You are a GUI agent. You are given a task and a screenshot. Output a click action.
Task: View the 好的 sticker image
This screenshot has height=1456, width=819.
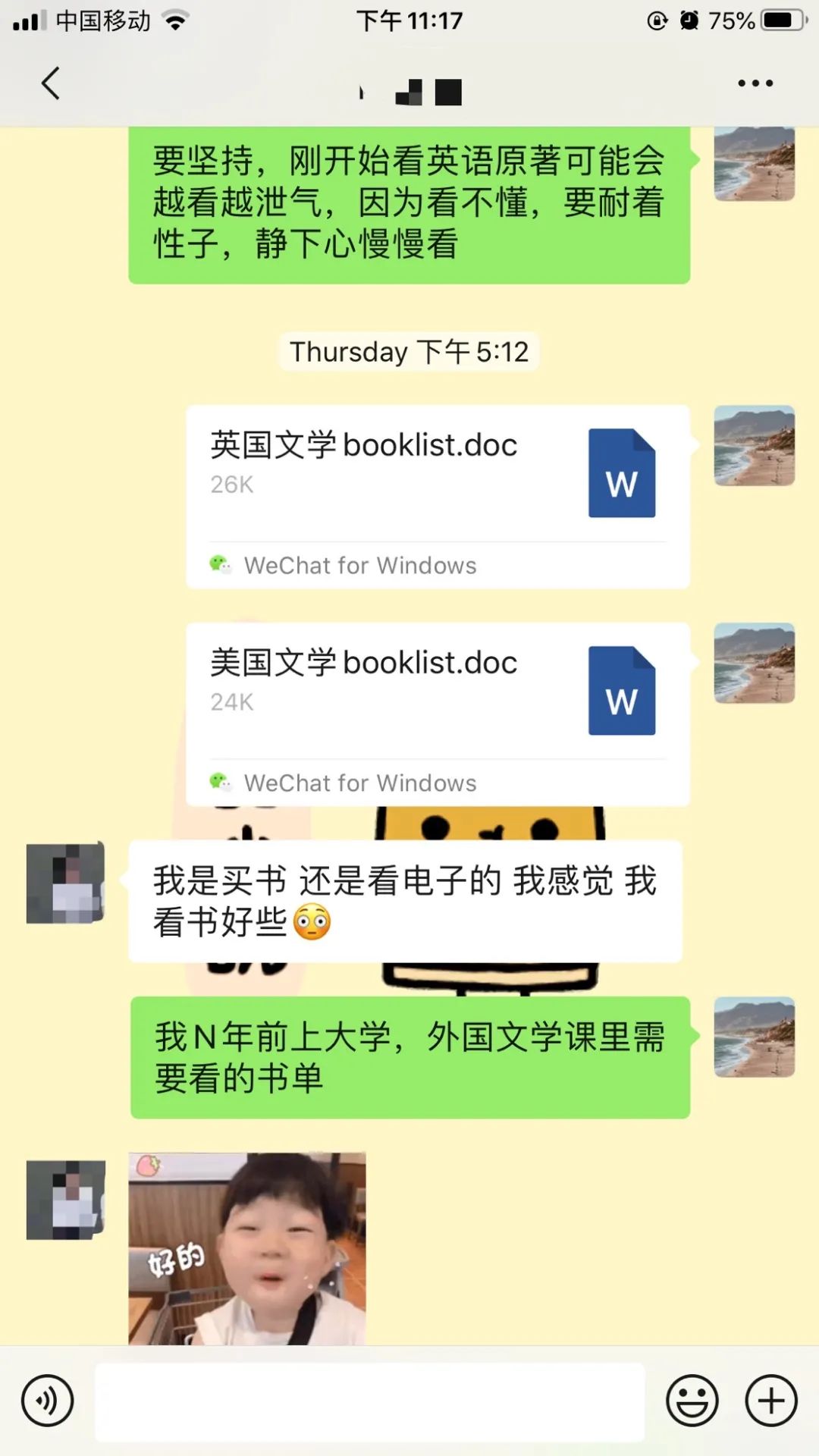pyautogui.click(x=247, y=1249)
